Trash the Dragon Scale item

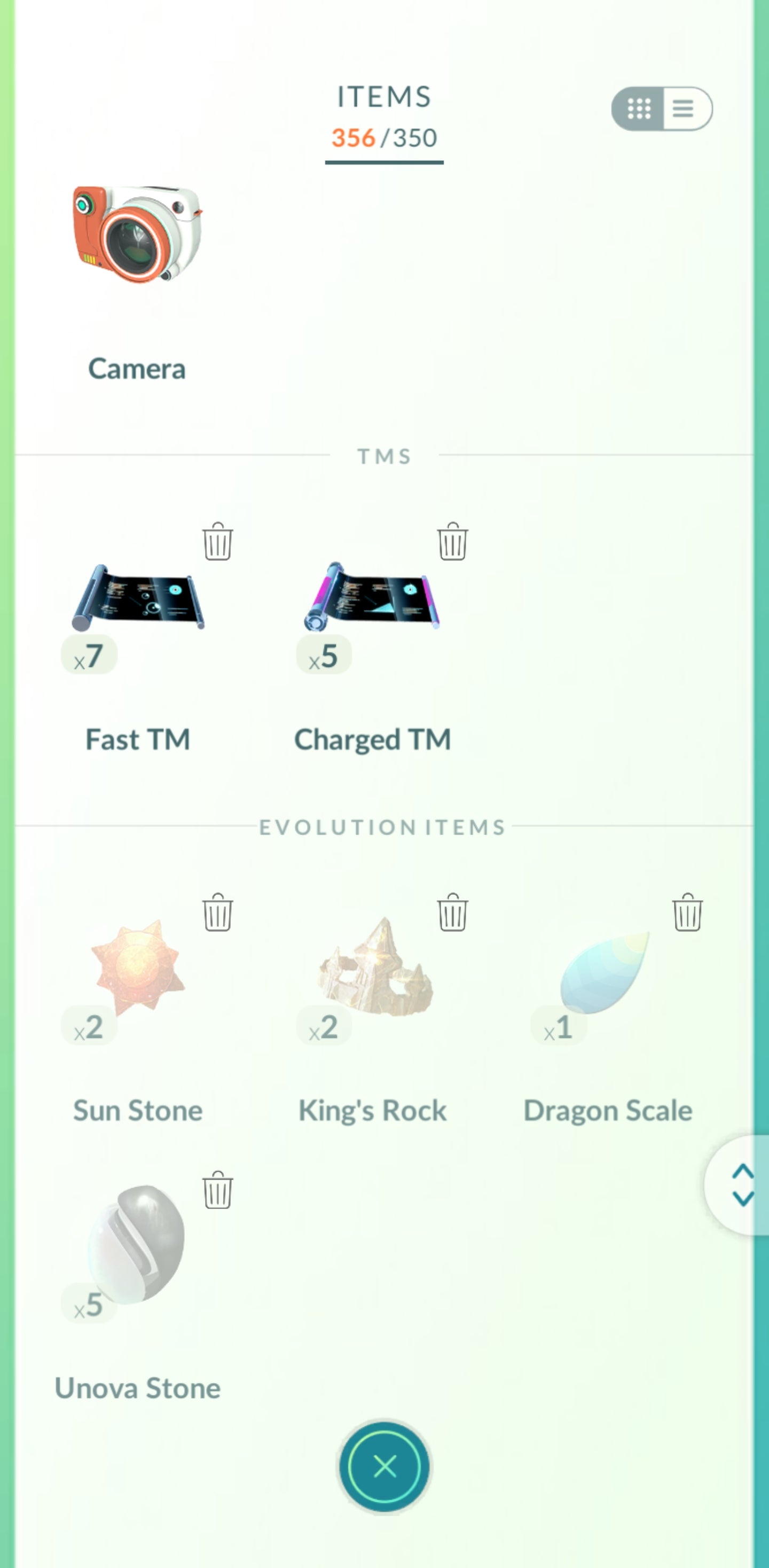pyautogui.click(x=687, y=912)
